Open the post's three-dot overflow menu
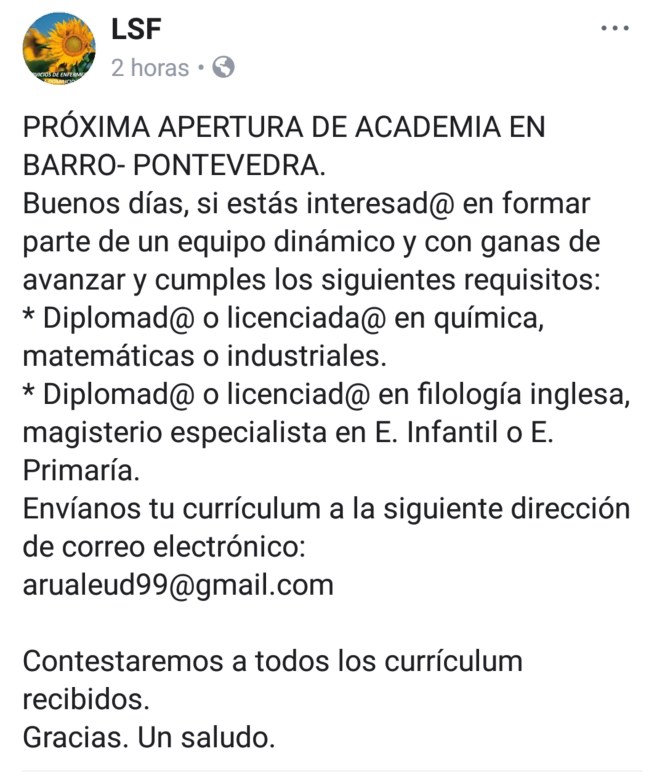Screen dimensions: 665x779 615,28
